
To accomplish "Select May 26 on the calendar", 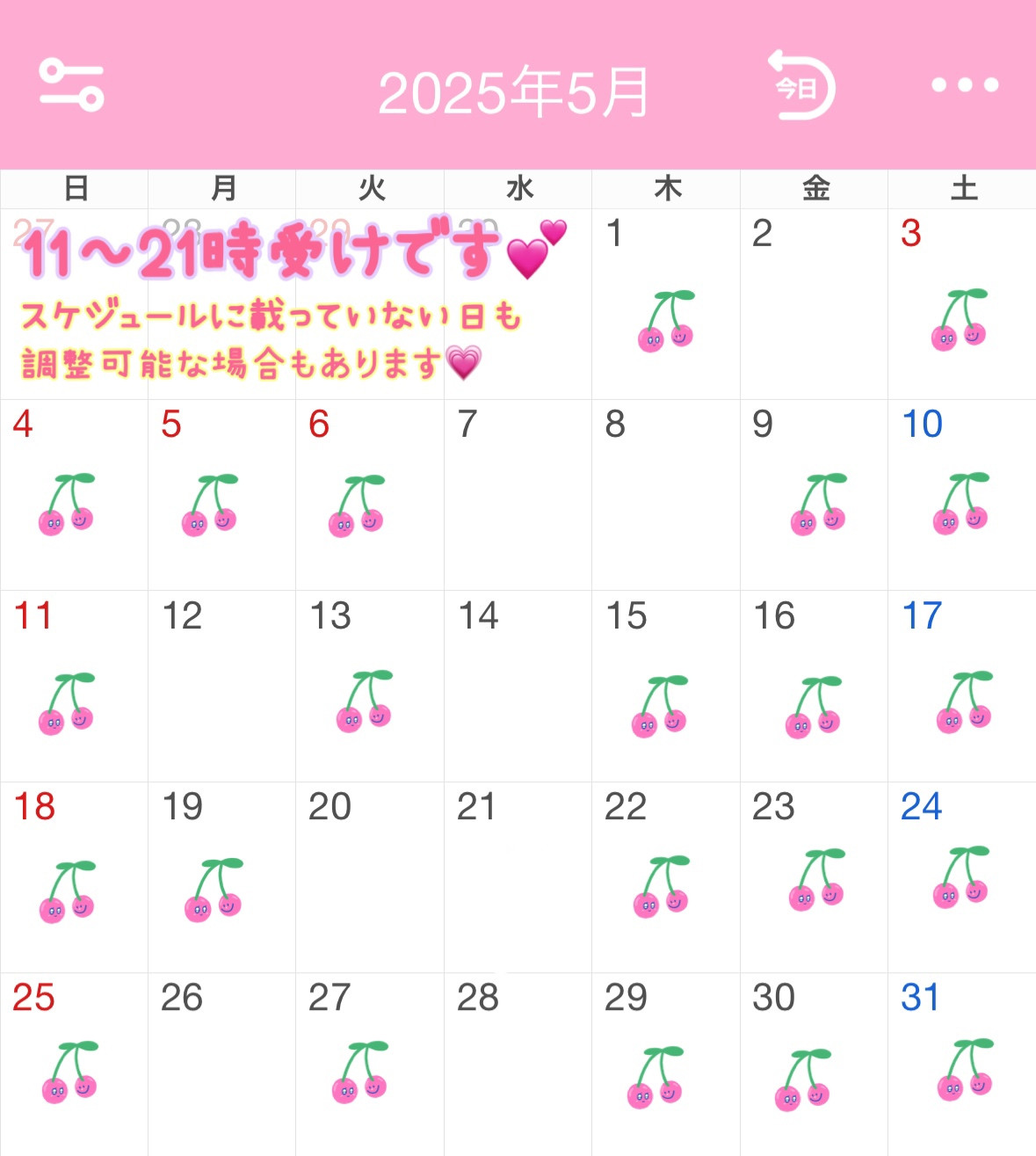I will click(x=221, y=1064).
